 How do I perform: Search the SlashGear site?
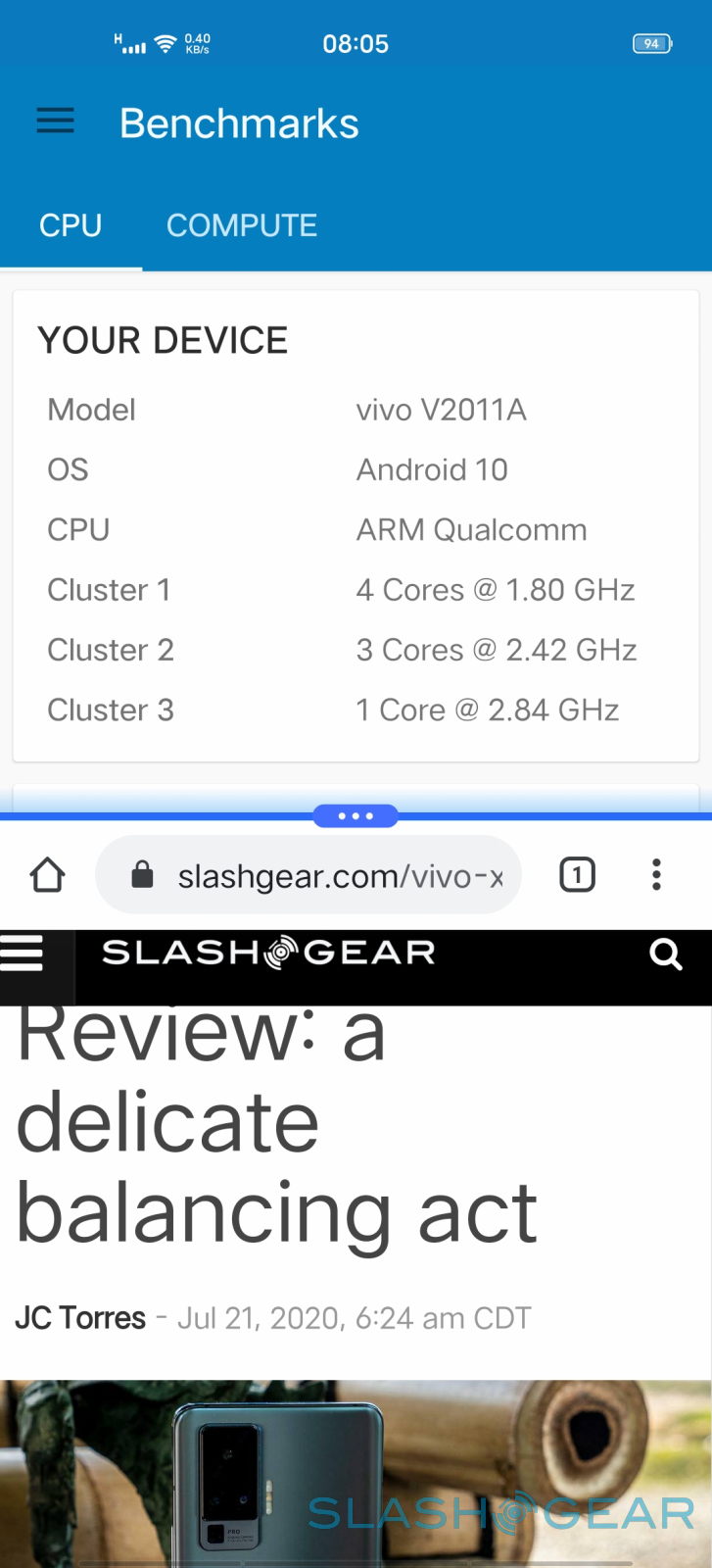666,953
